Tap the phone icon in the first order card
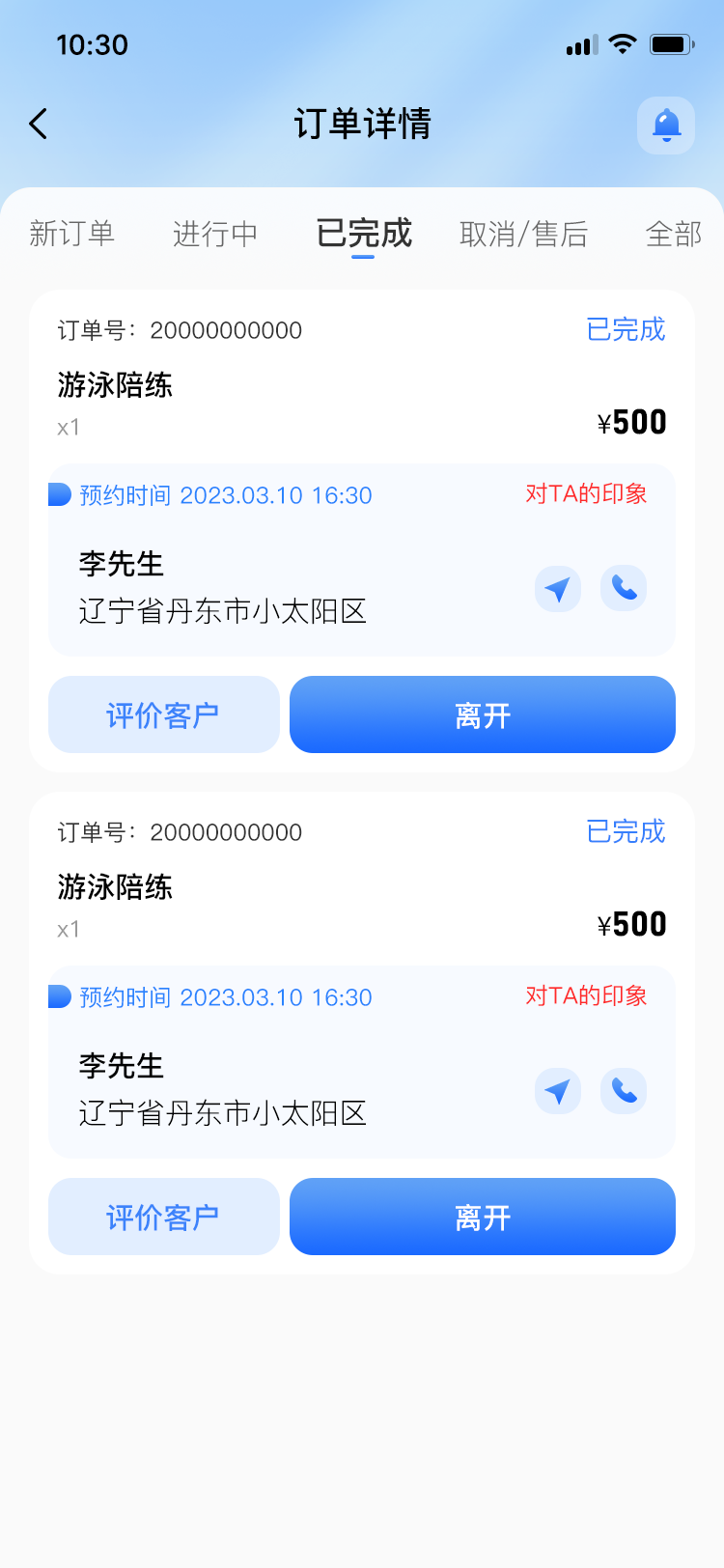 [624, 588]
